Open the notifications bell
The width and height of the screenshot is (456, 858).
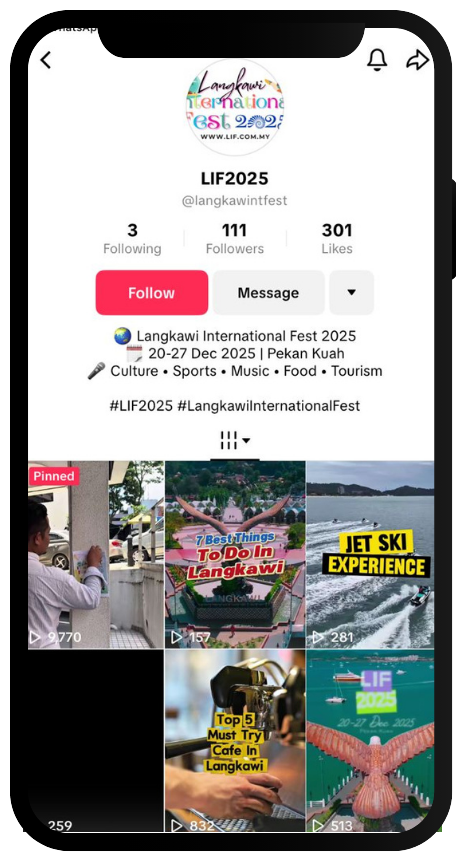click(377, 60)
